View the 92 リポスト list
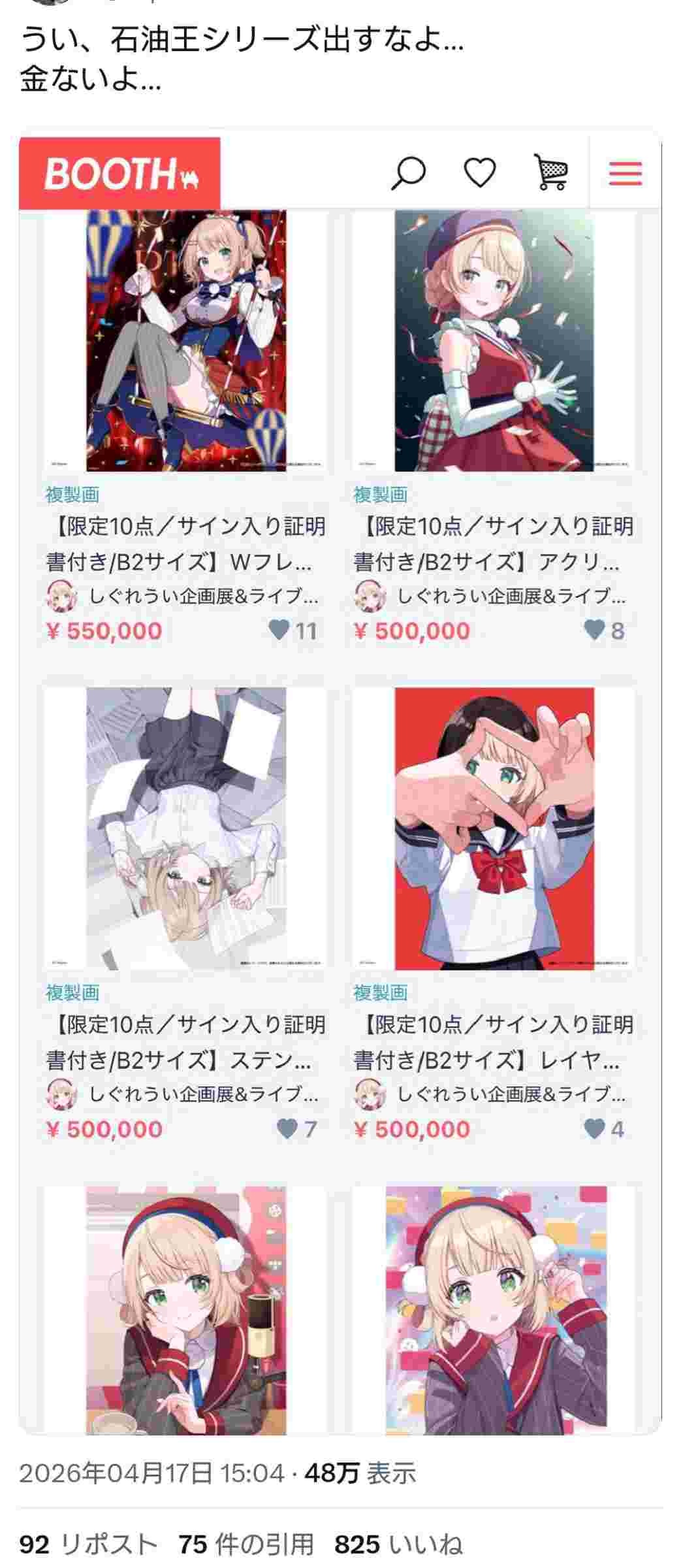This screenshot has width=681, height=1568. [x=88, y=1544]
